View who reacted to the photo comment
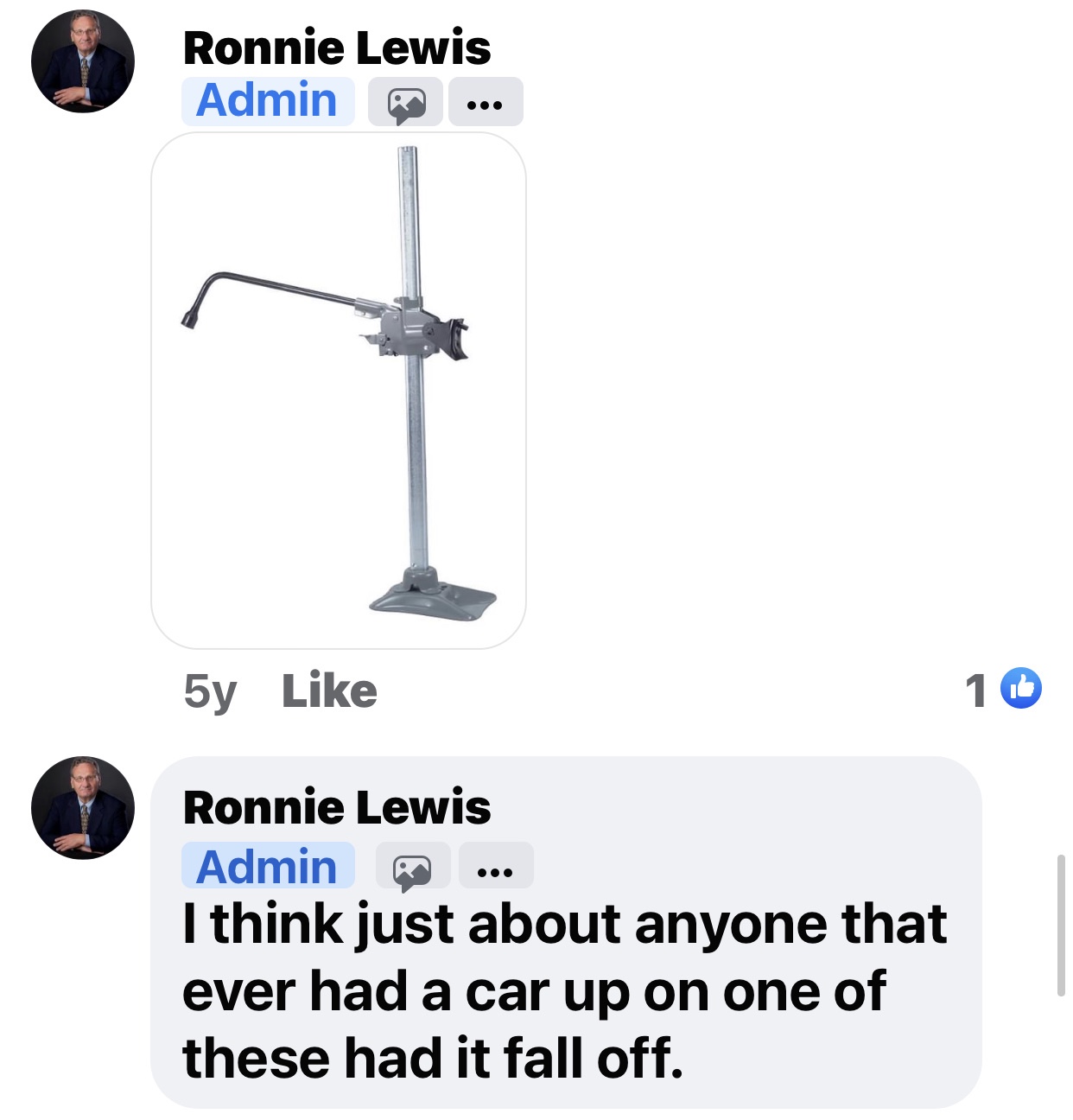The height and width of the screenshot is (1120, 1073). [x=1004, y=690]
